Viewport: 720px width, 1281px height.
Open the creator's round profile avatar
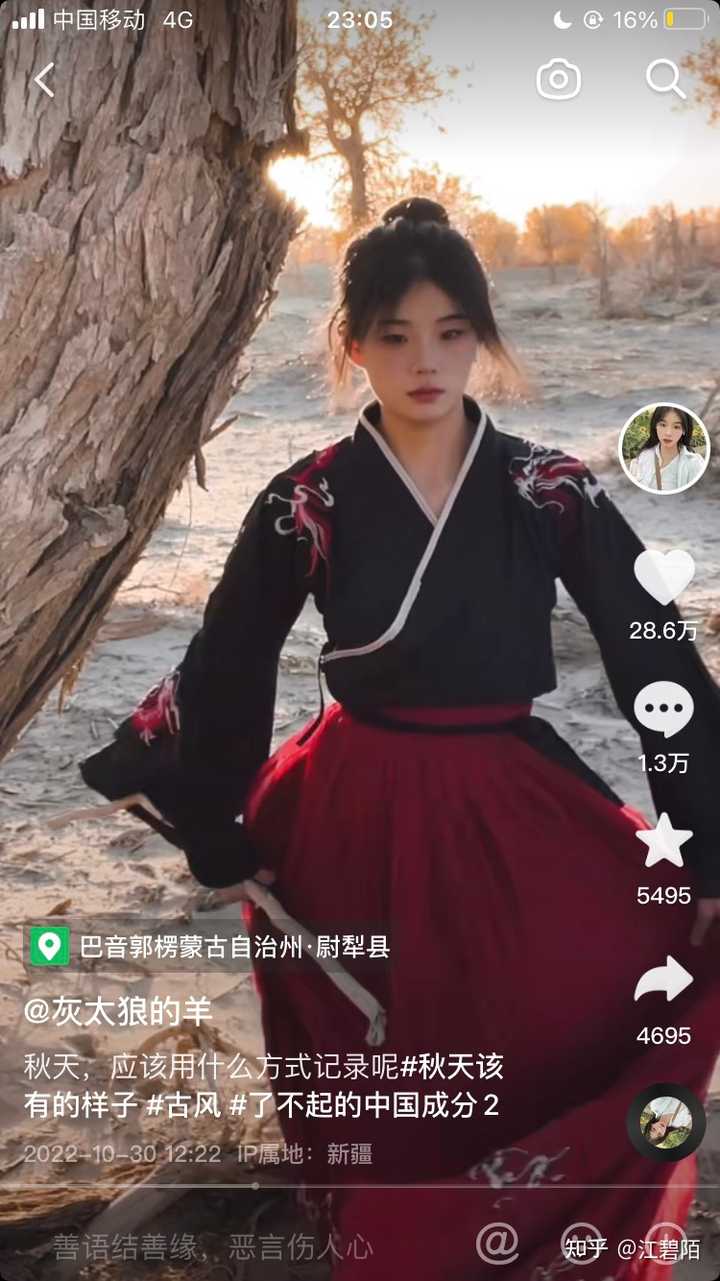pyautogui.click(x=664, y=449)
